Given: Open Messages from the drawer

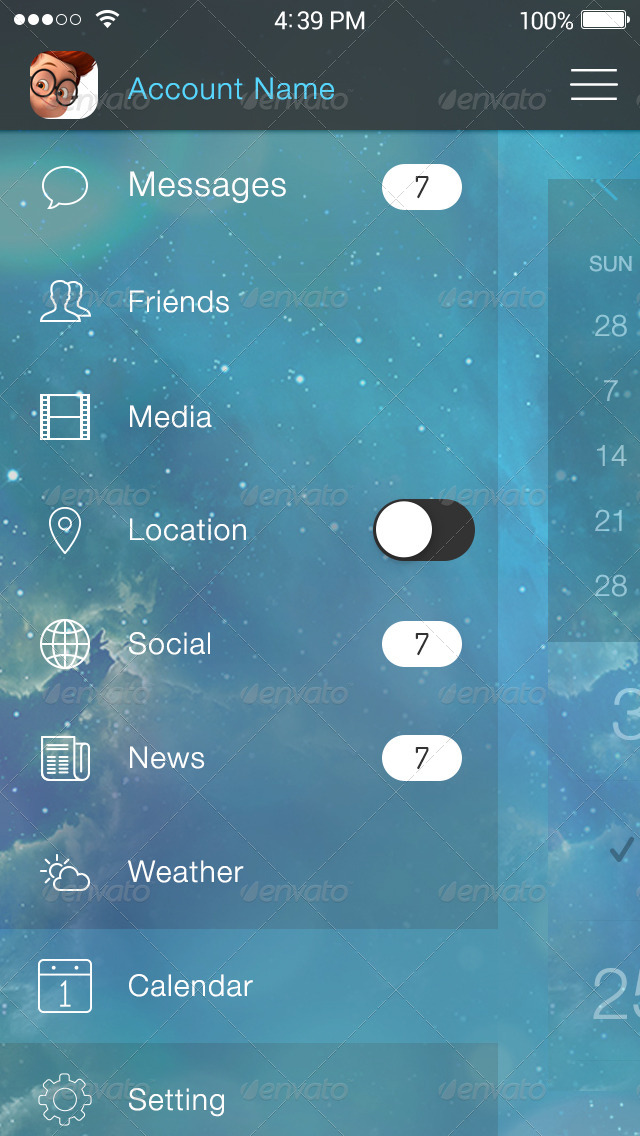Looking at the screenshot, I should 207,186.
